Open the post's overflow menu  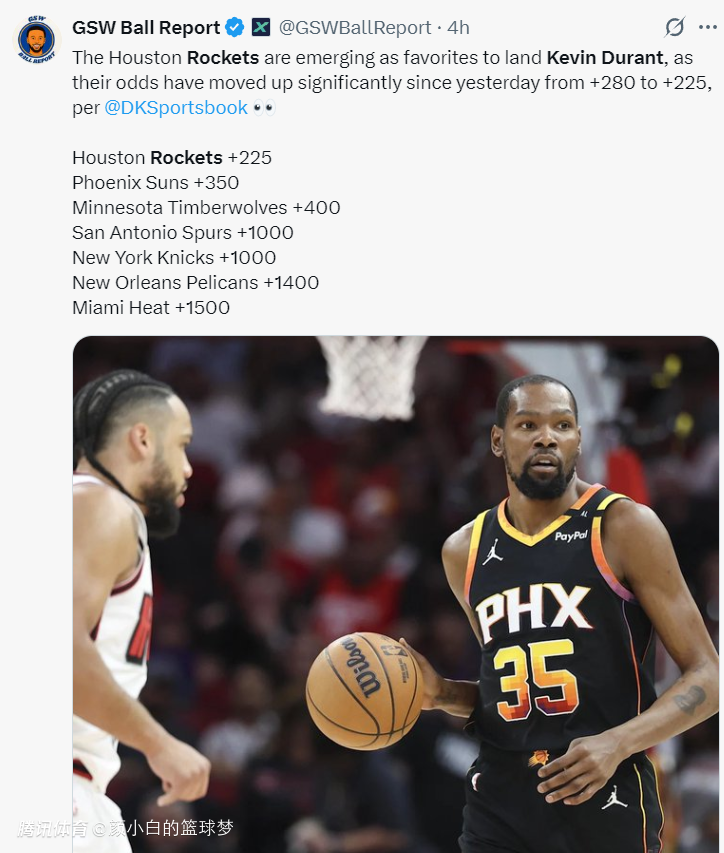click(x=707, y=28)
